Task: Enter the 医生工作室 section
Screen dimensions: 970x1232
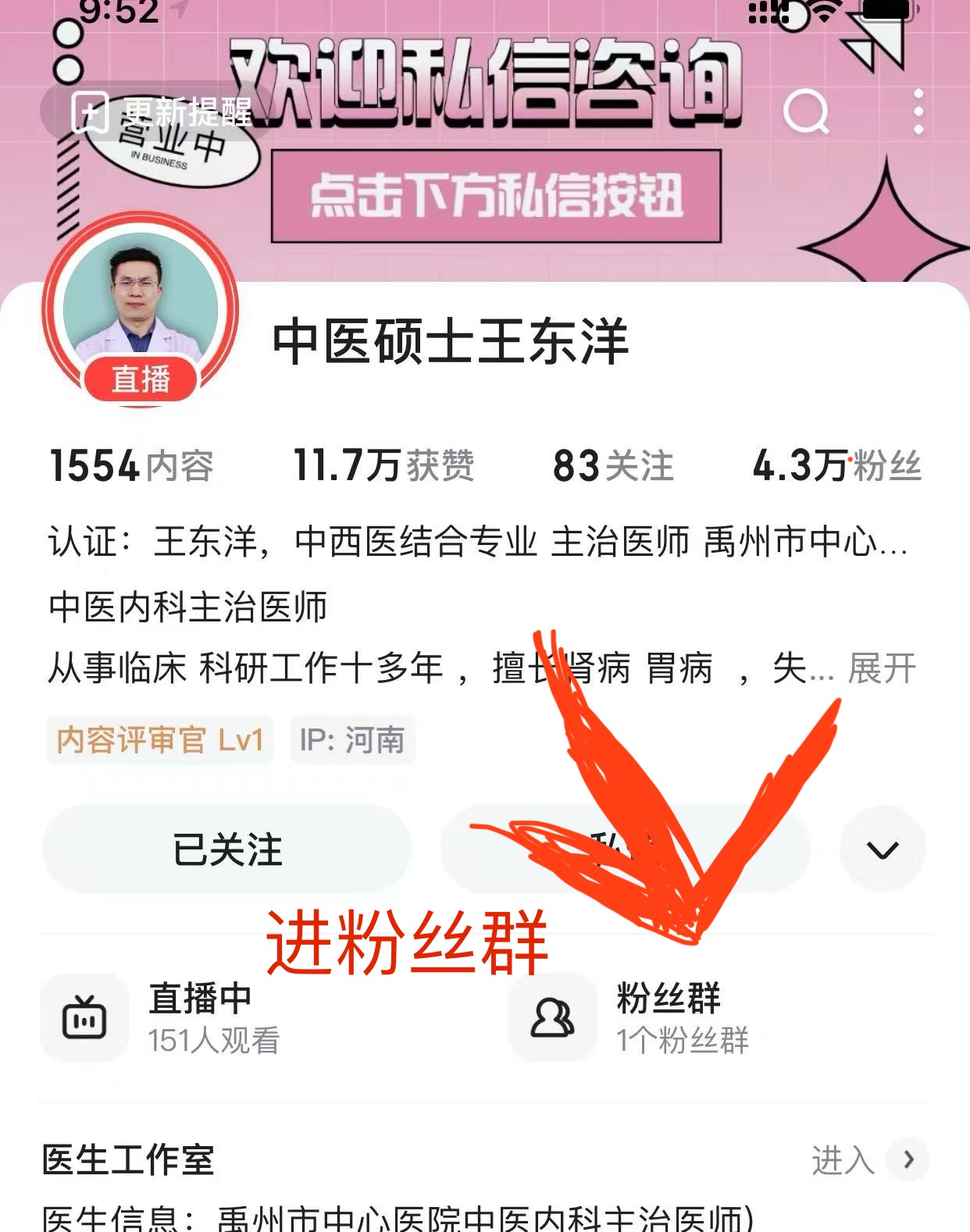Action: pyautogui.click(x=867, y=1159)
